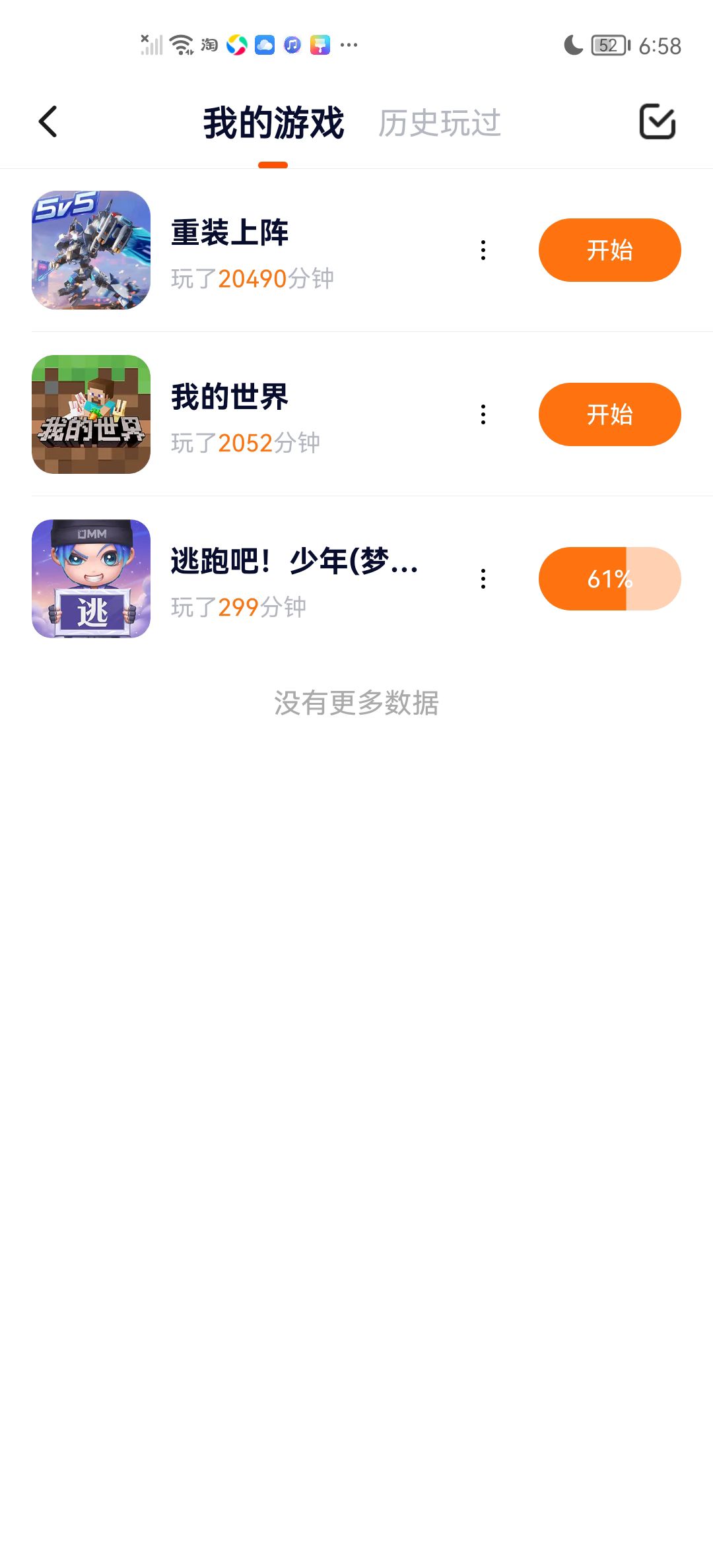Open the 逃跑吧！少年 game row
713x1568 pixels.
264,579
